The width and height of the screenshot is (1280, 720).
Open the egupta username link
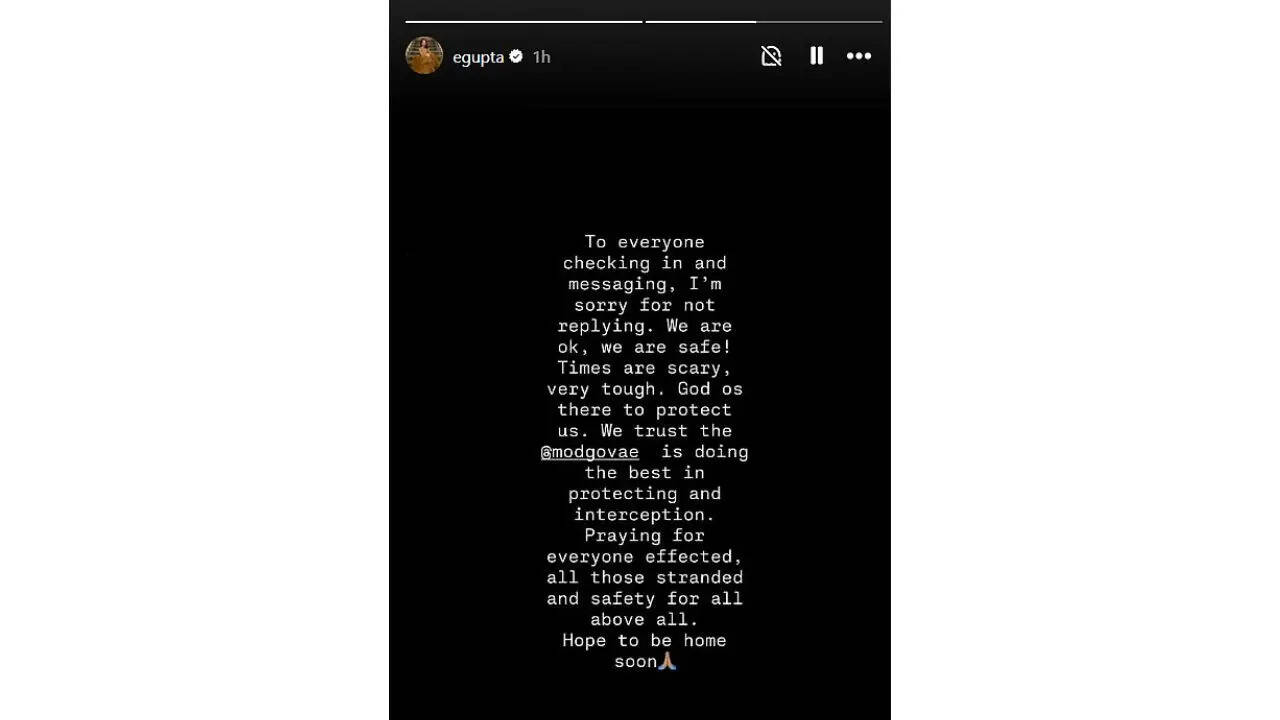point(478,57)
